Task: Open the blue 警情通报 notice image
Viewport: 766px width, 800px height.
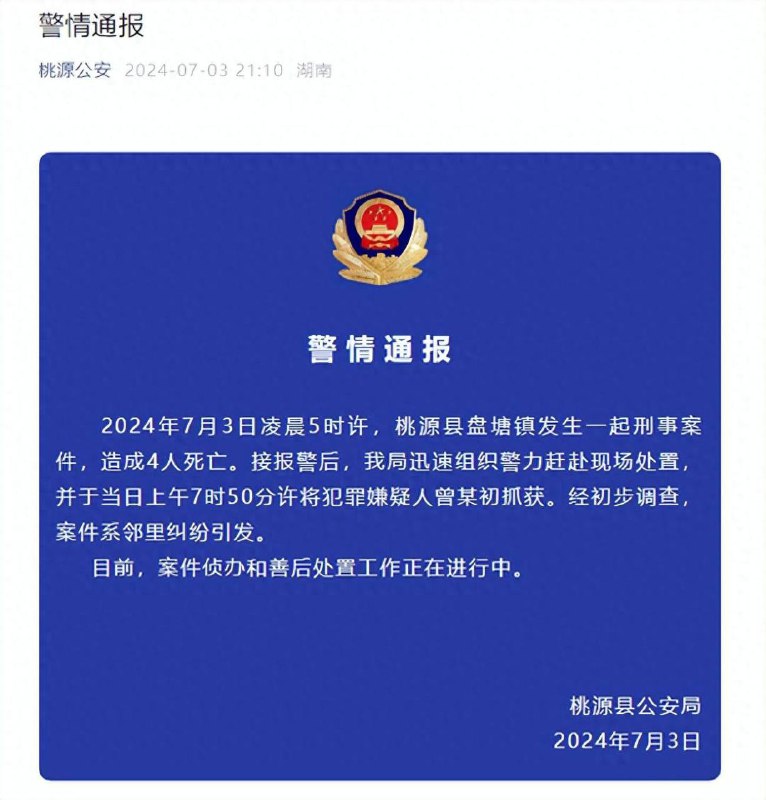Action: 380,466
